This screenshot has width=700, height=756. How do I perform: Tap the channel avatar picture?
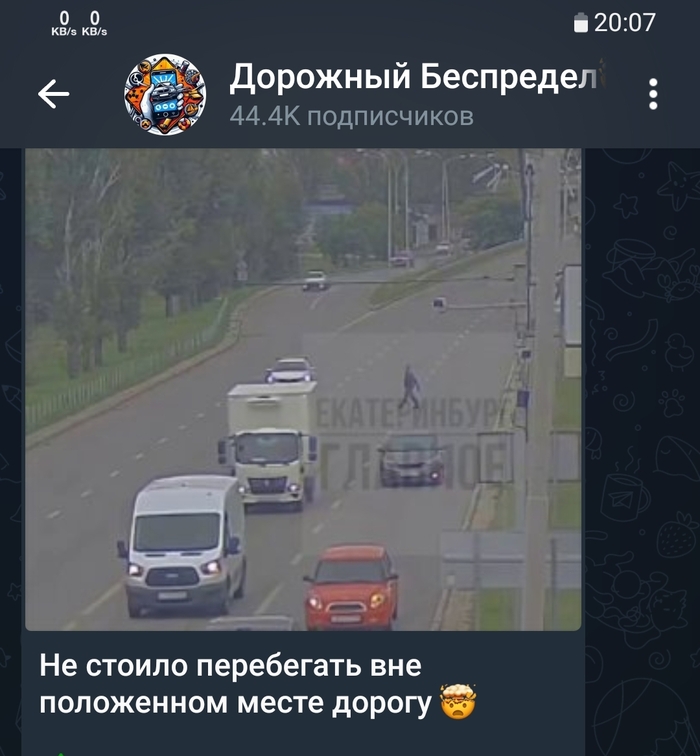click(x=165, y=94)
